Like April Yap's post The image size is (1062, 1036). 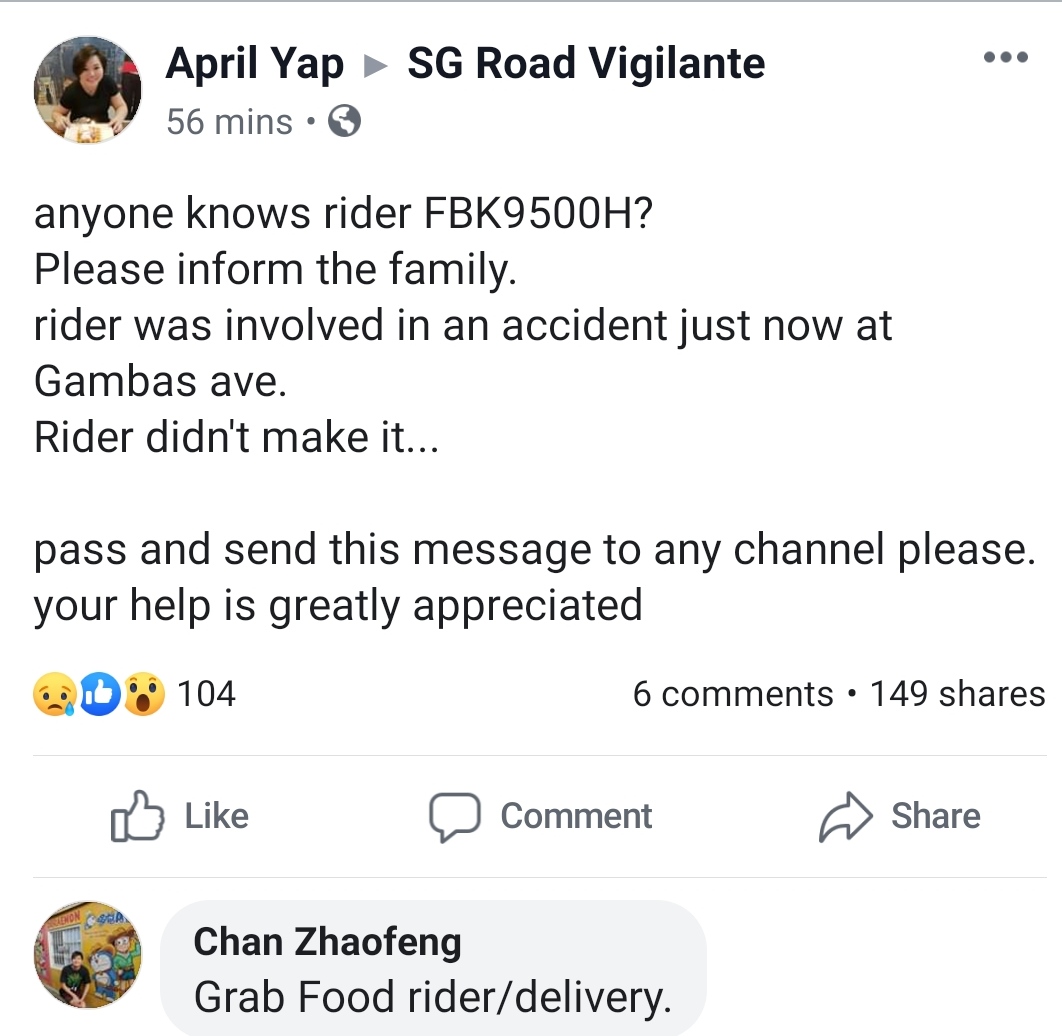coord(180,816)
